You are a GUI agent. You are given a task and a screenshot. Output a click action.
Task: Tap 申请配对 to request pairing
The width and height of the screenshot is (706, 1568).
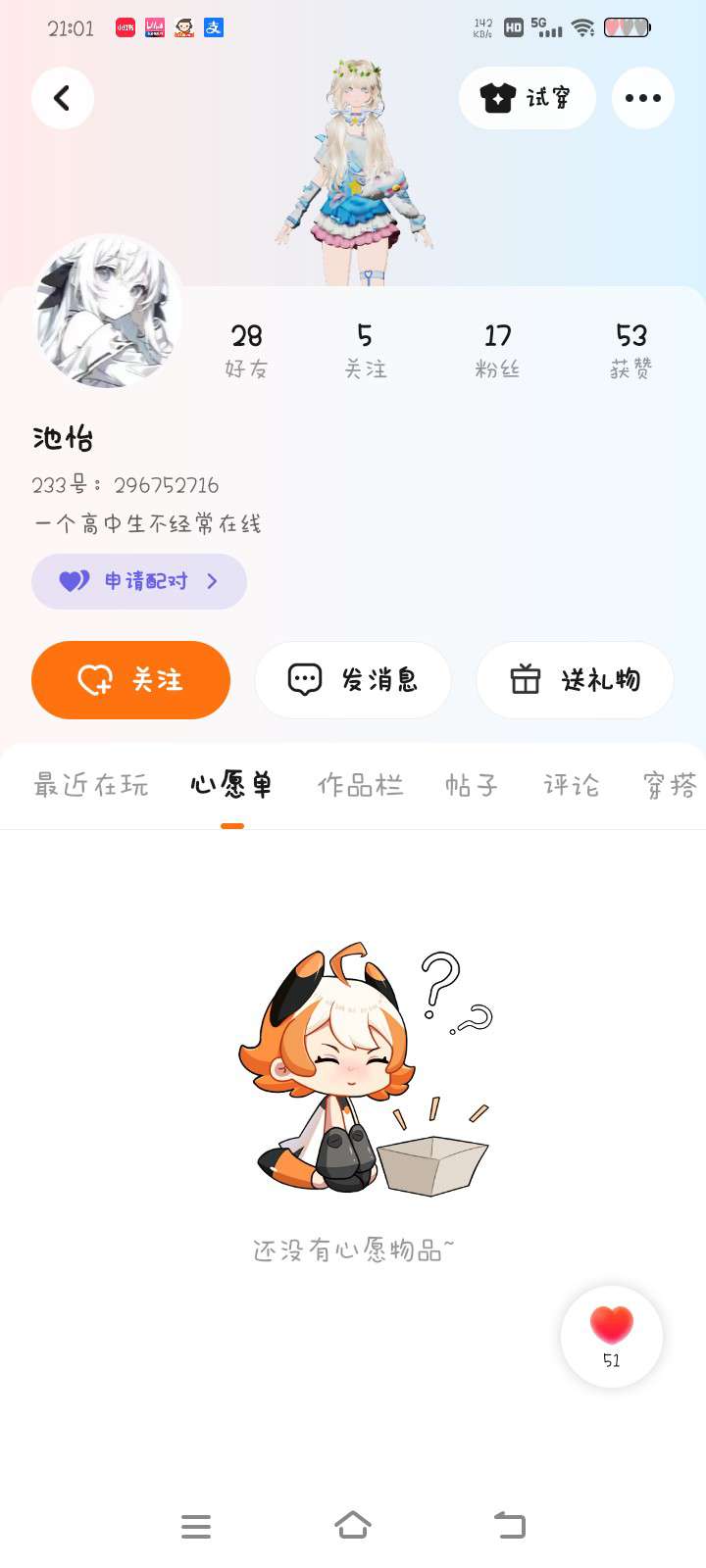(x=139, y=581)
